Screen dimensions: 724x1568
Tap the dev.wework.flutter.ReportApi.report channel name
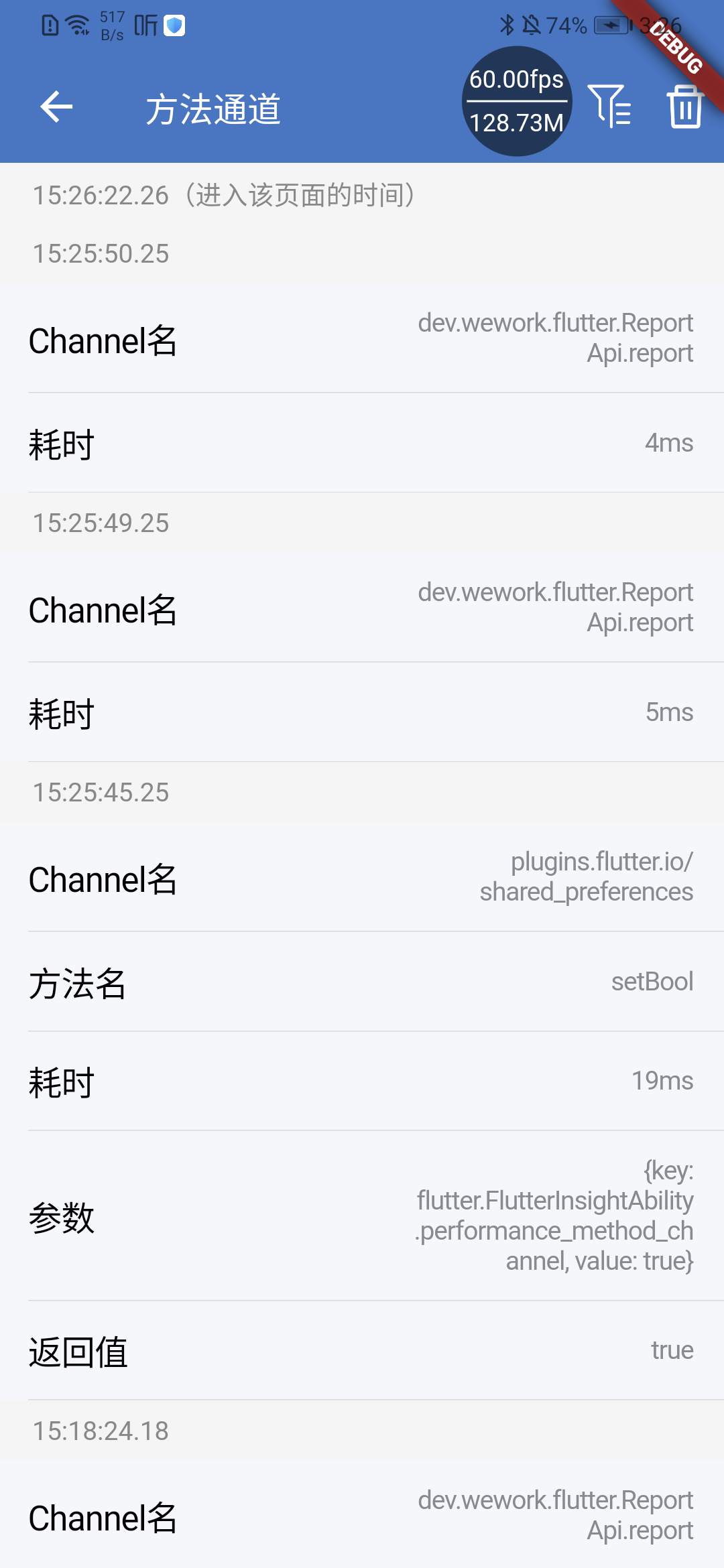click(x=555, y=338)
